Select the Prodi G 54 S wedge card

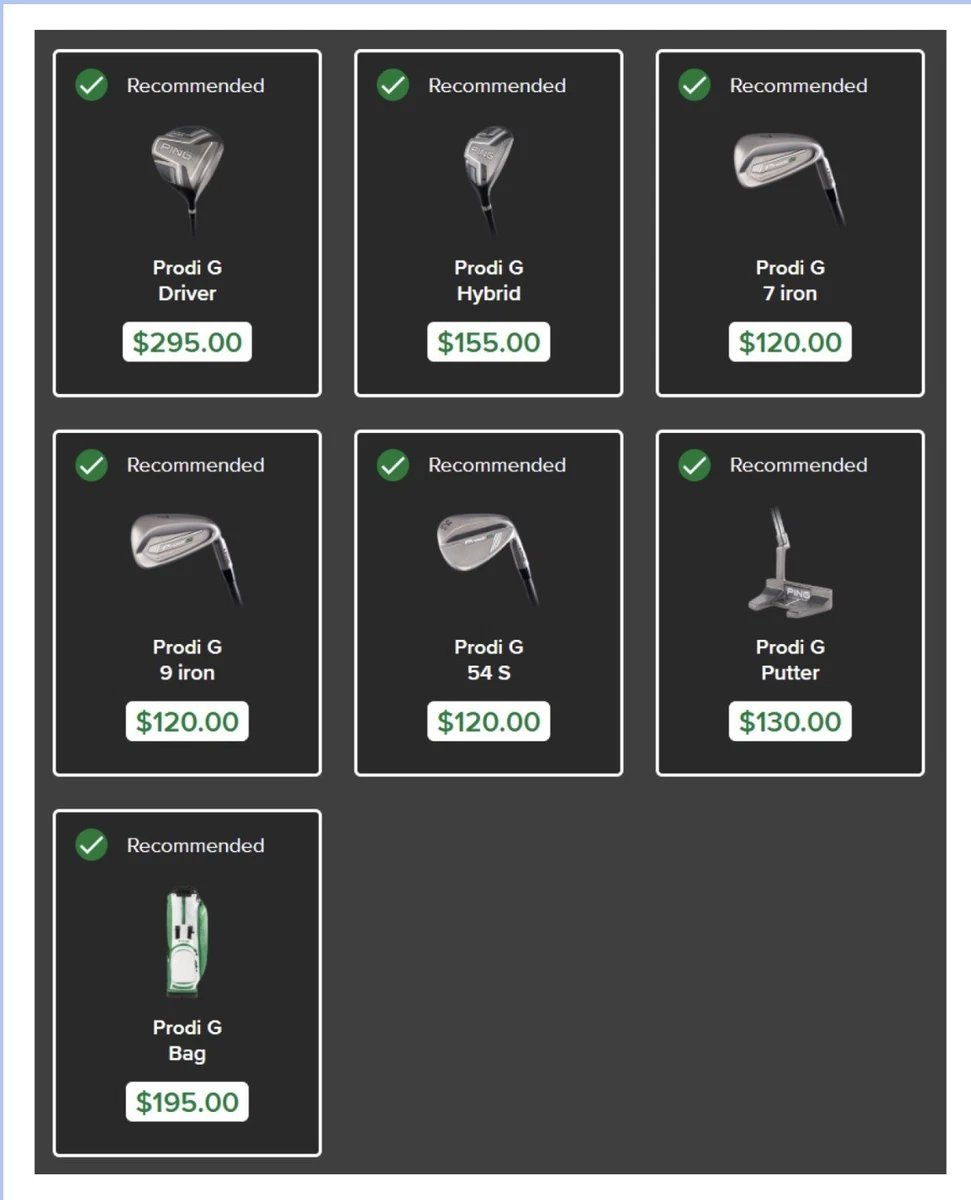pyautogui.click(x=489, y=603)
